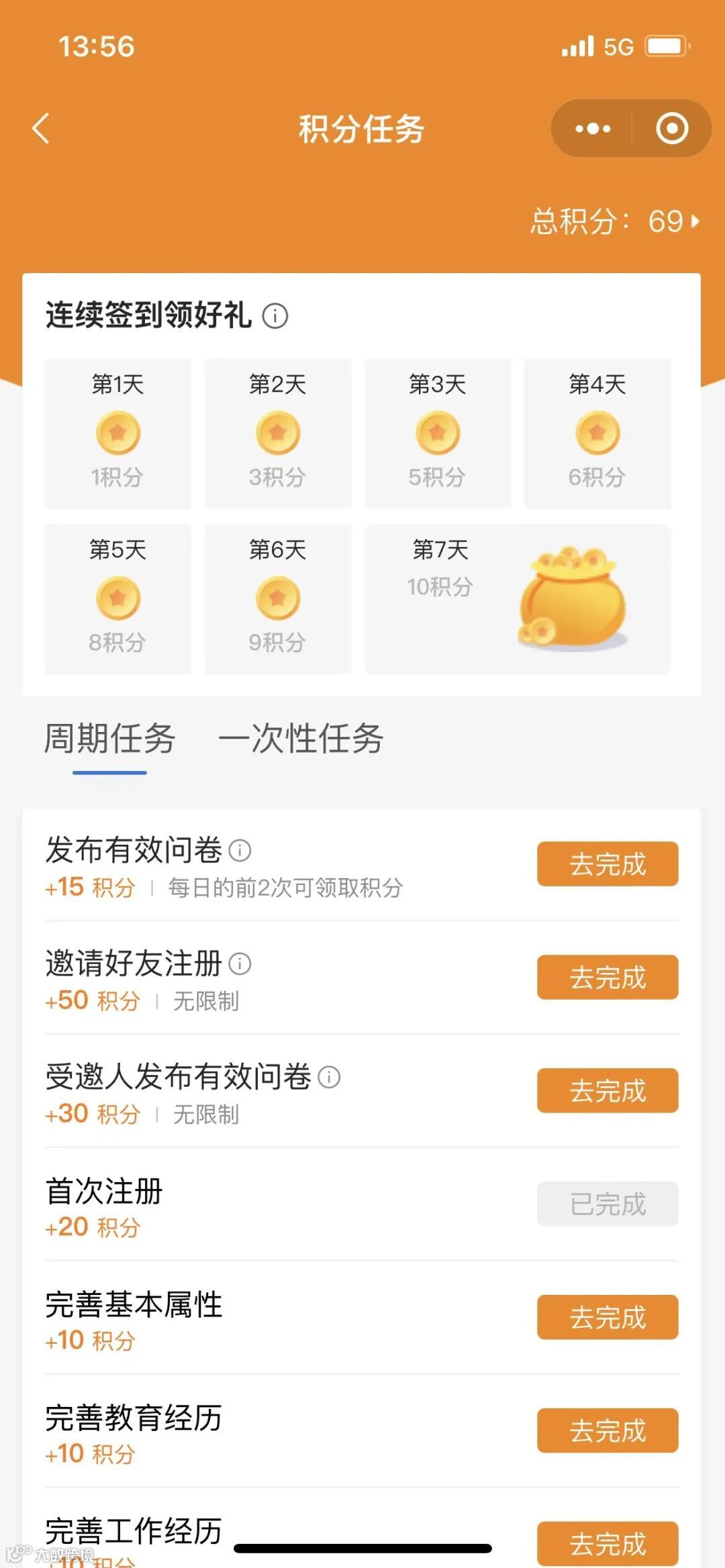The height and width of the screenshot is (1568, 725).
Task: Go back using the top-left arrow
Action: (x=41, y=128)
